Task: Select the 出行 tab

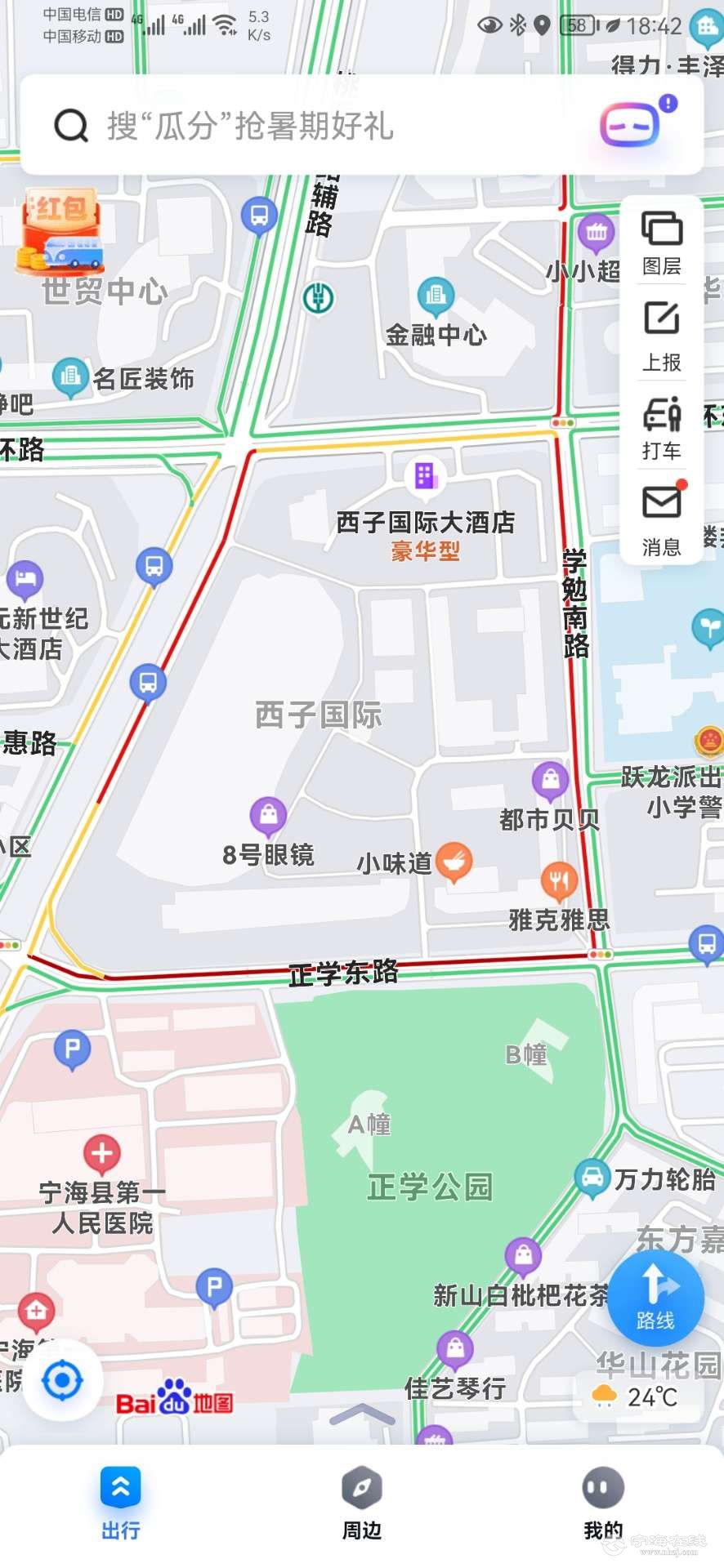Action: click(121, 1504)
